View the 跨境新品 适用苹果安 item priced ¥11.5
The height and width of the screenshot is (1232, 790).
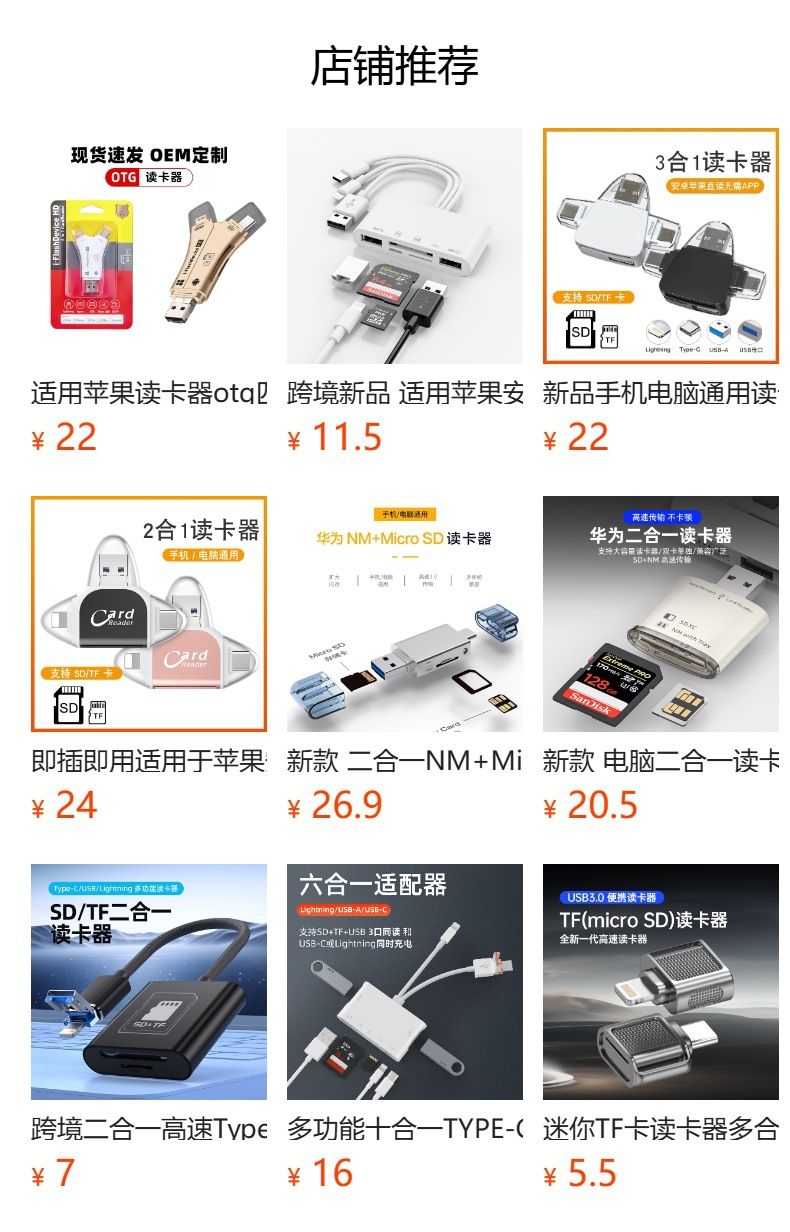pyautogui.click(x=404, y=246)
